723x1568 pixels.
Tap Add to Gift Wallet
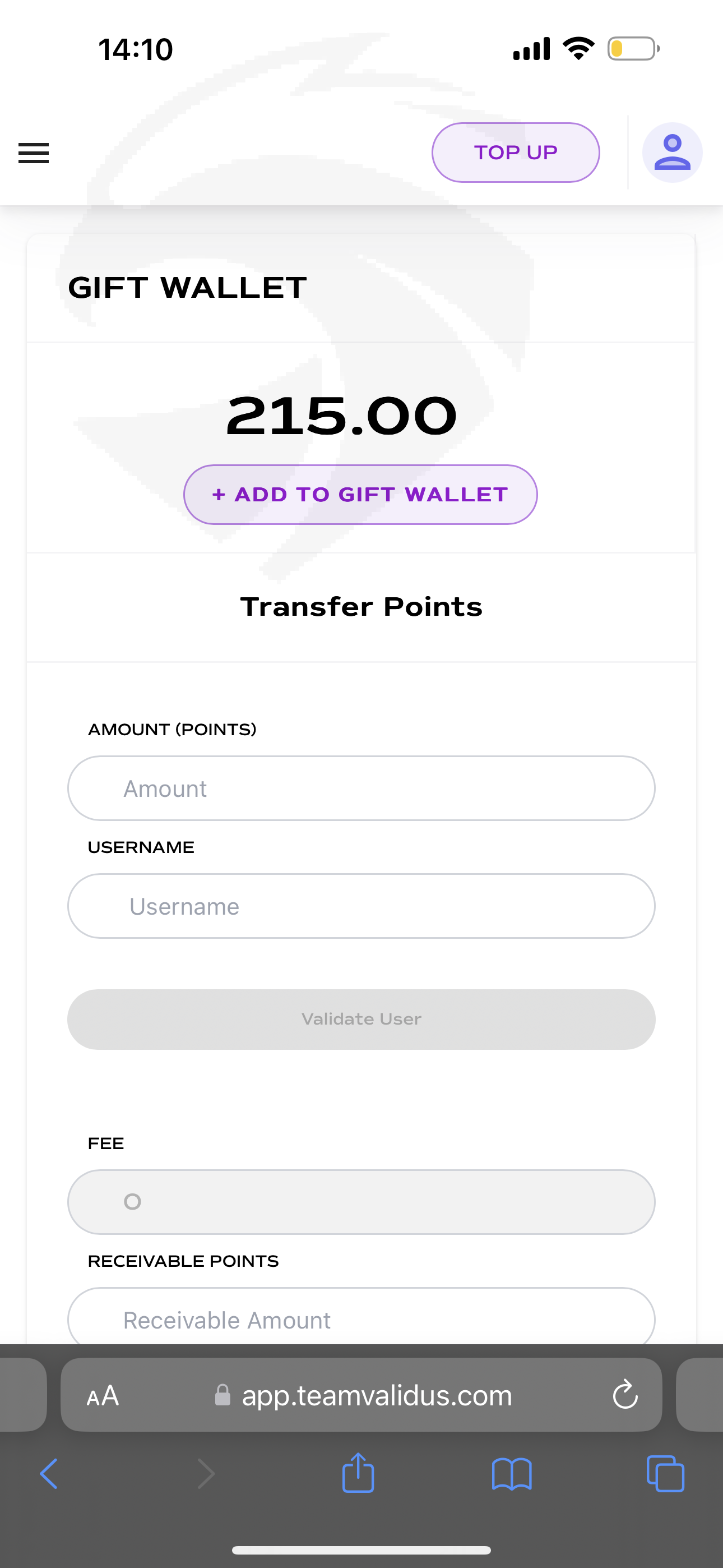click(x=360, y=494)
